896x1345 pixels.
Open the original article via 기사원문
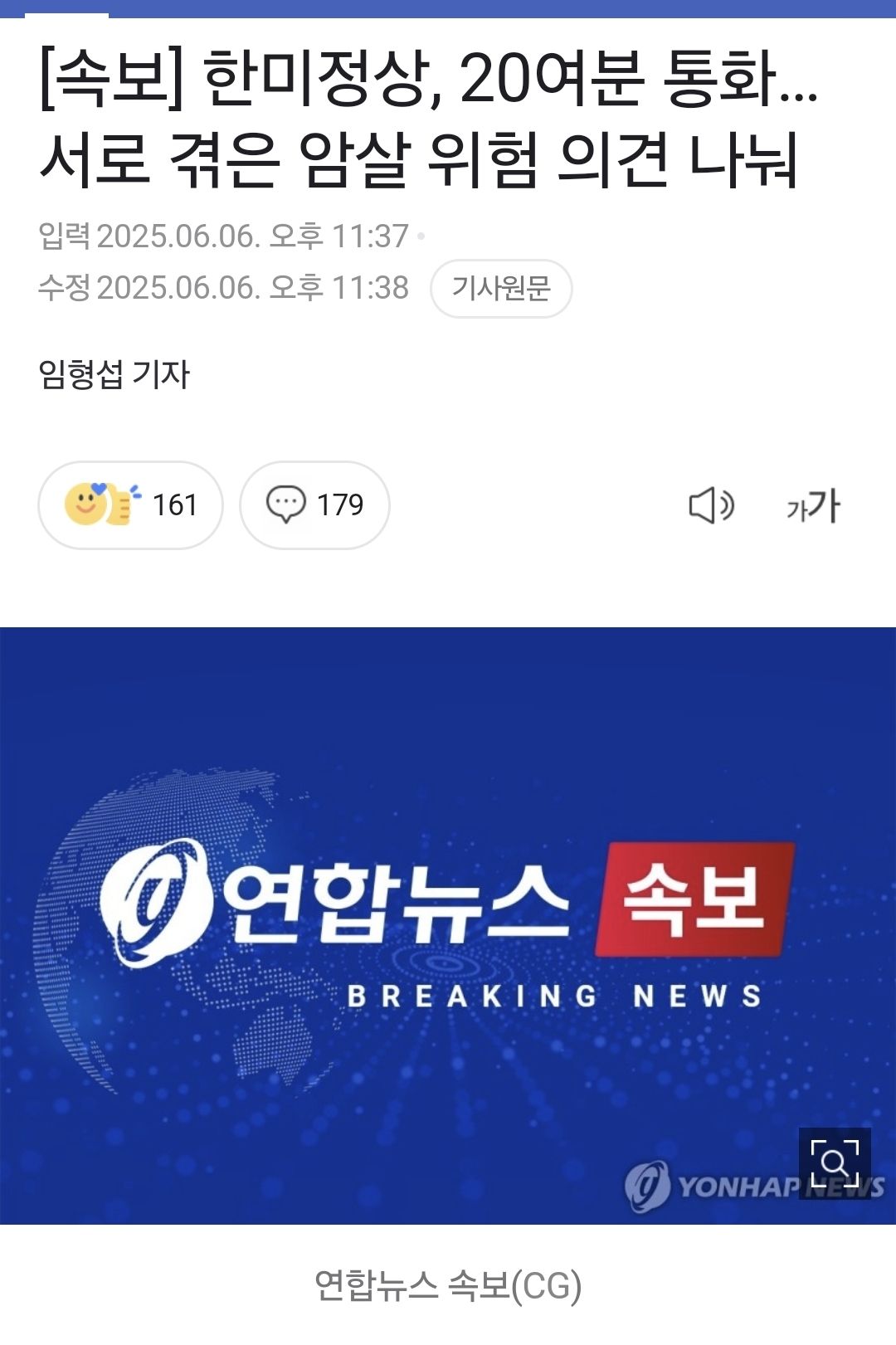click(x=501, y=289)
